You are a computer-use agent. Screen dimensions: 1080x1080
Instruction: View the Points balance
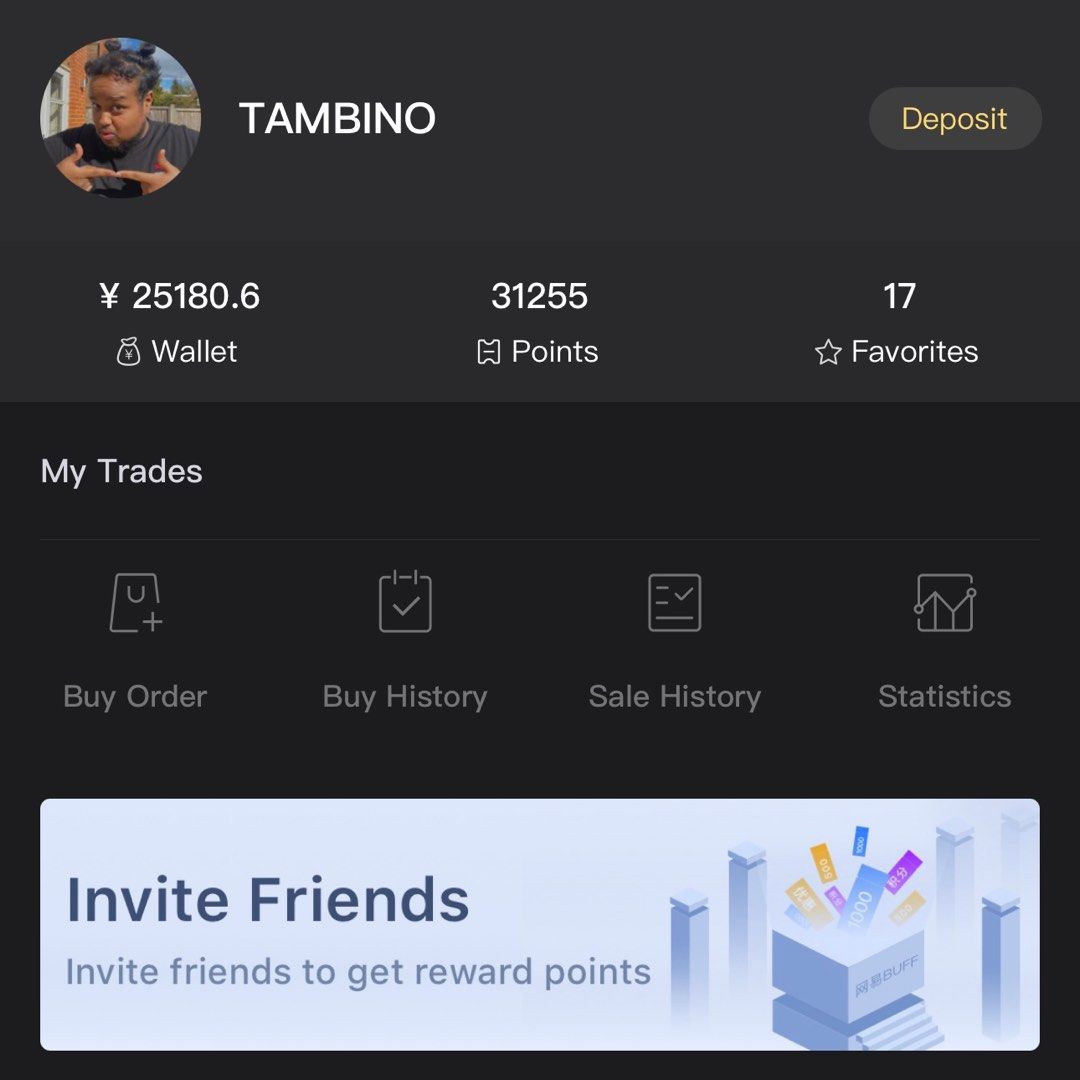[539, 322]
